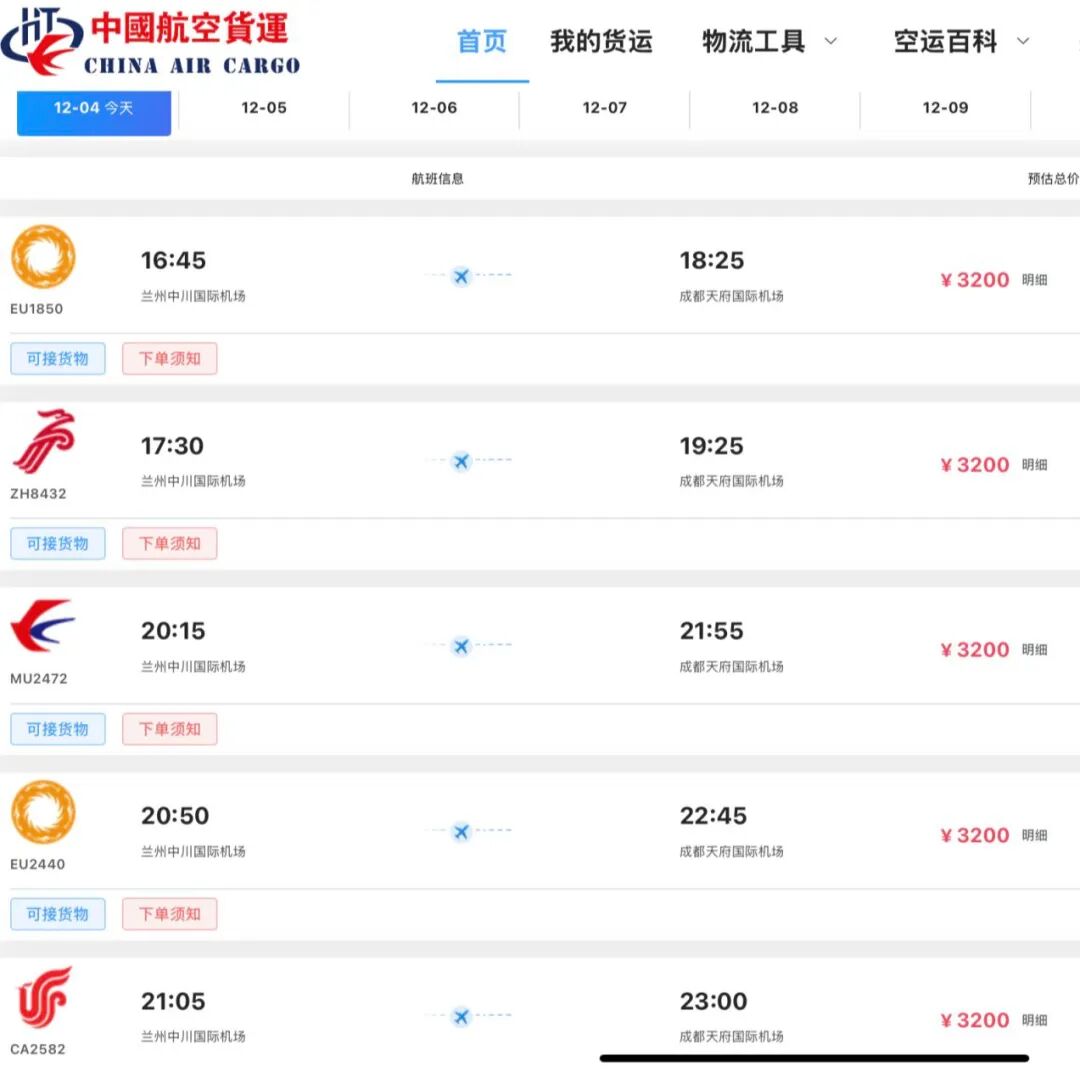Tap 可接货物 under flight EU1850
The height and width of the screenshot is (1072, 1080).
pyautogui.click(x=58, y=359)
